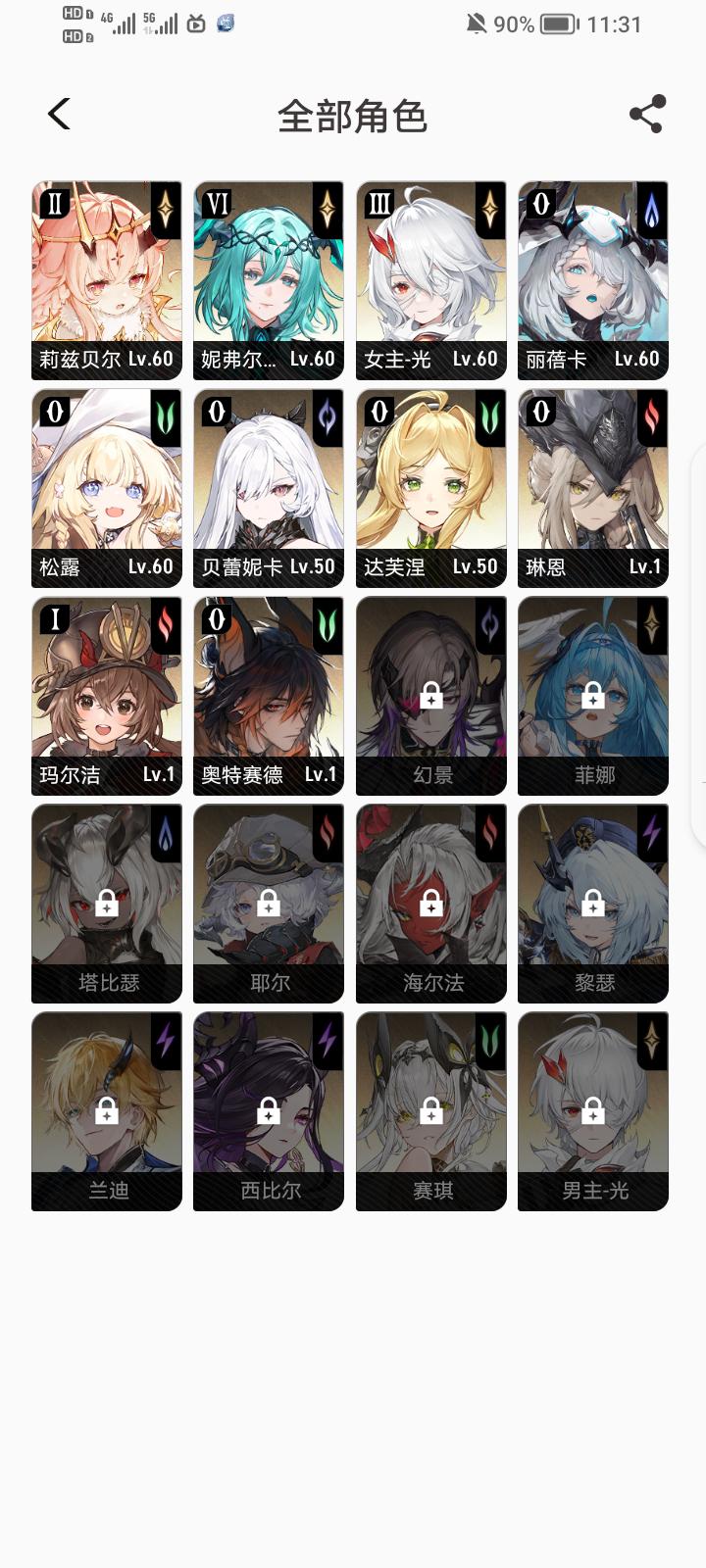
Task: Open the locked 菲娜 character
Action: click(593, 696)
